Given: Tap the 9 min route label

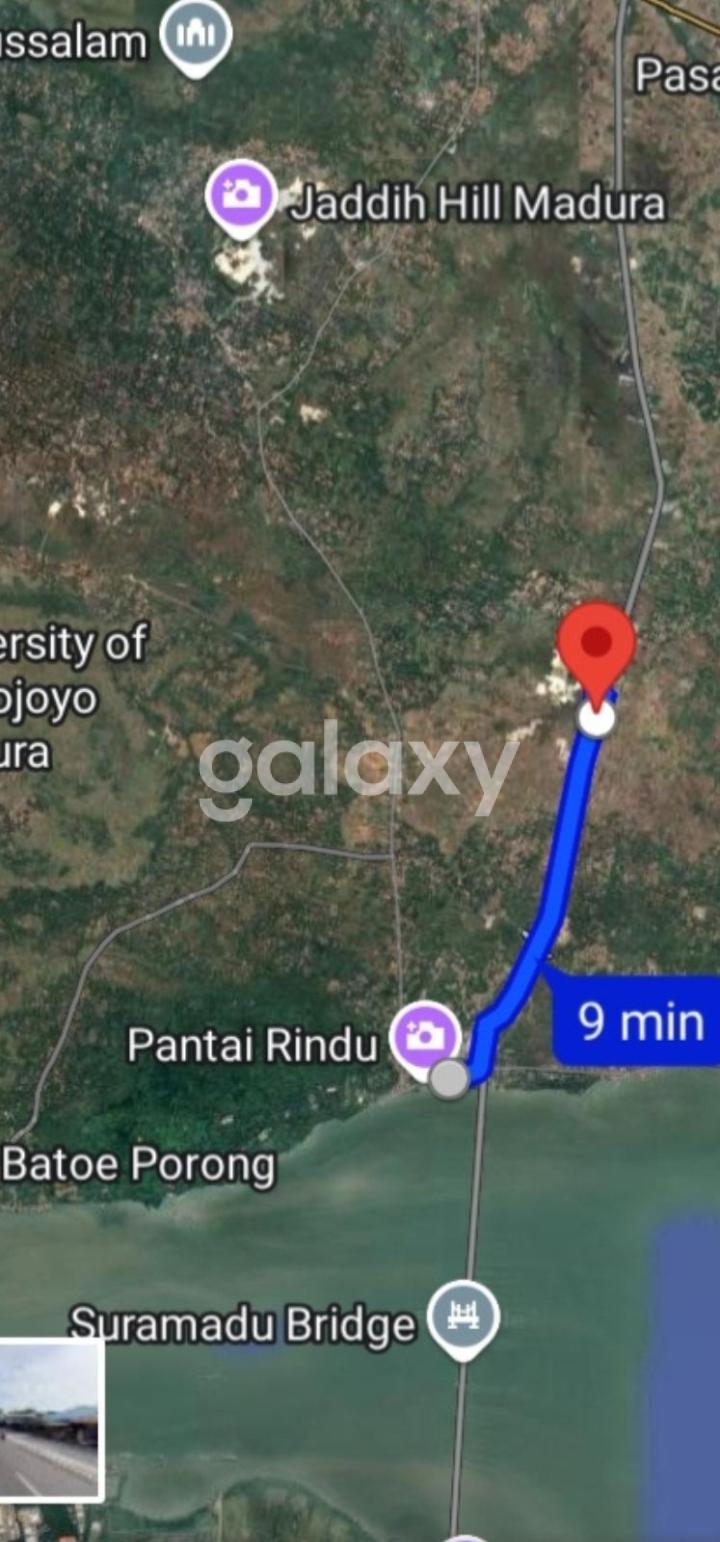Looking at the screenshot, I should (640, 1021).
